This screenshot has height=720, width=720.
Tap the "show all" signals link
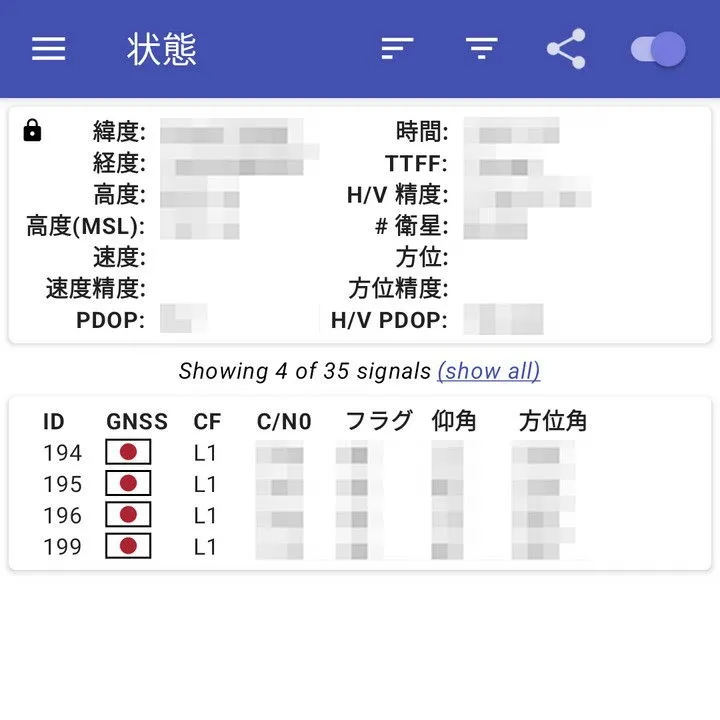(488, 371)
